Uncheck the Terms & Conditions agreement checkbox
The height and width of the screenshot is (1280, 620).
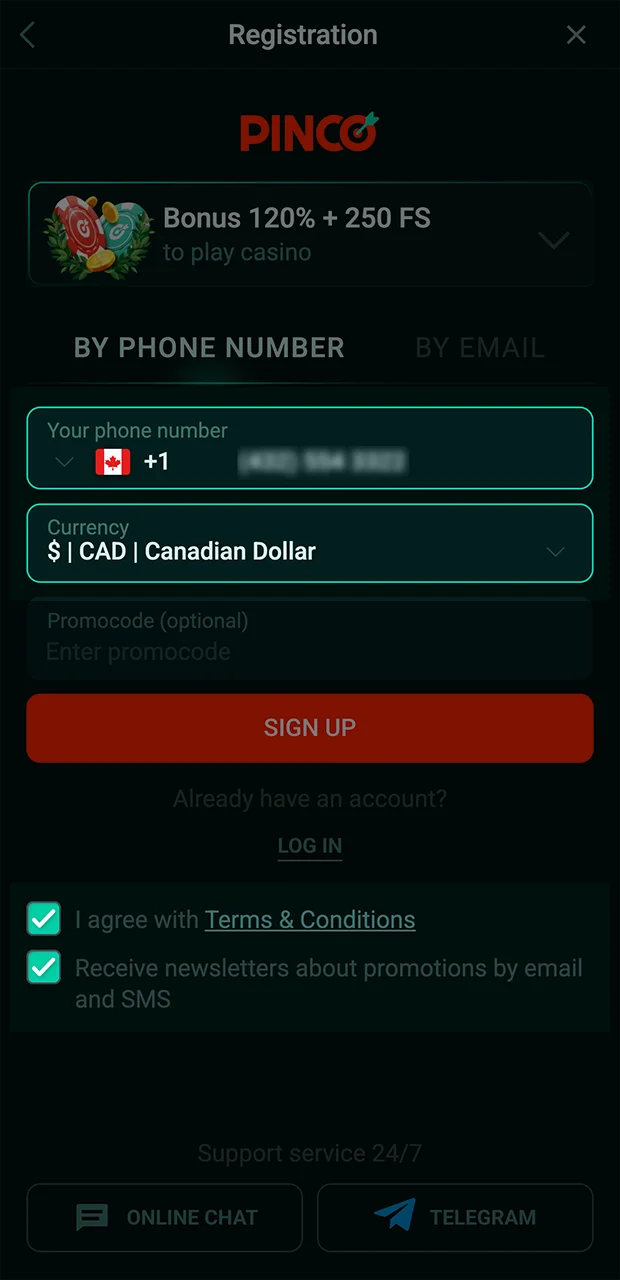44,919
